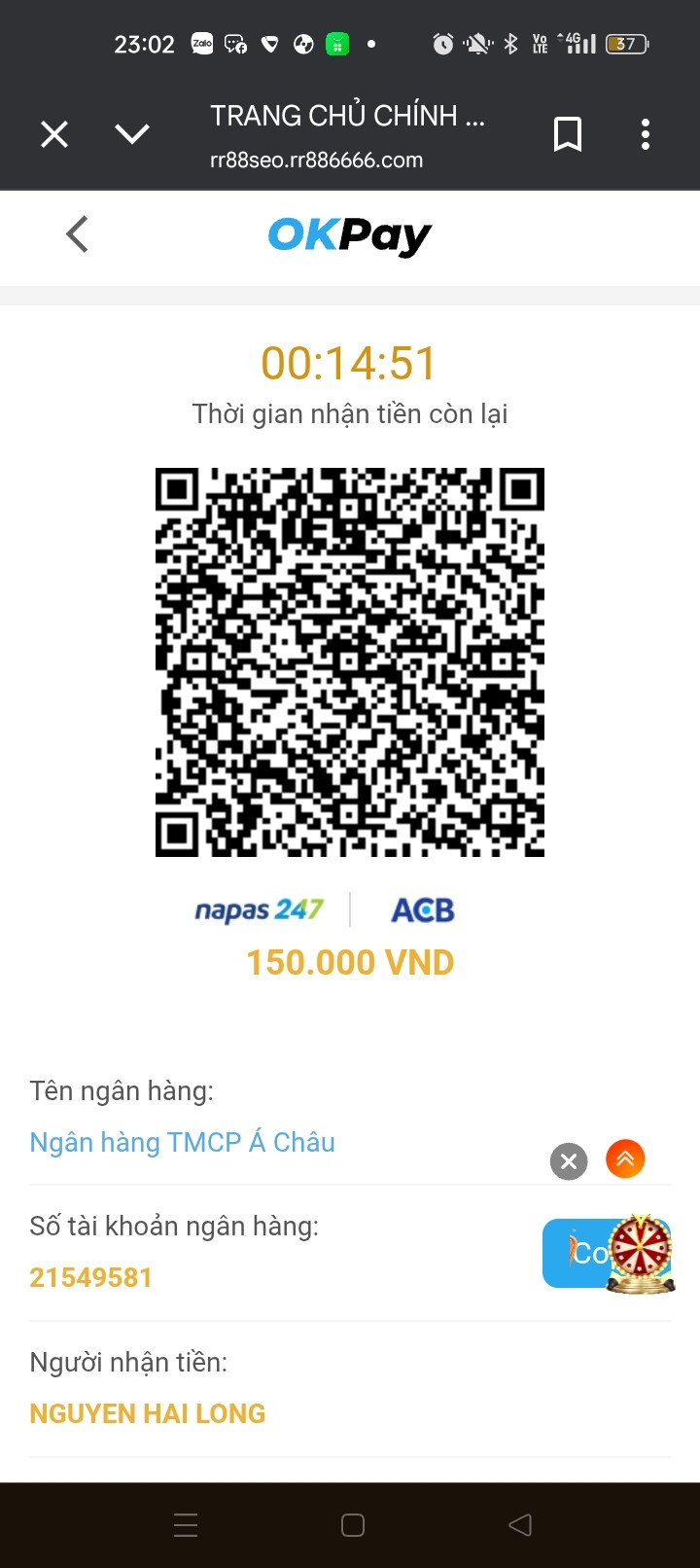Screen dimensions: 700x1568
Task: Dismiss the floating widget with the gray X
Action: (569, 1160)
